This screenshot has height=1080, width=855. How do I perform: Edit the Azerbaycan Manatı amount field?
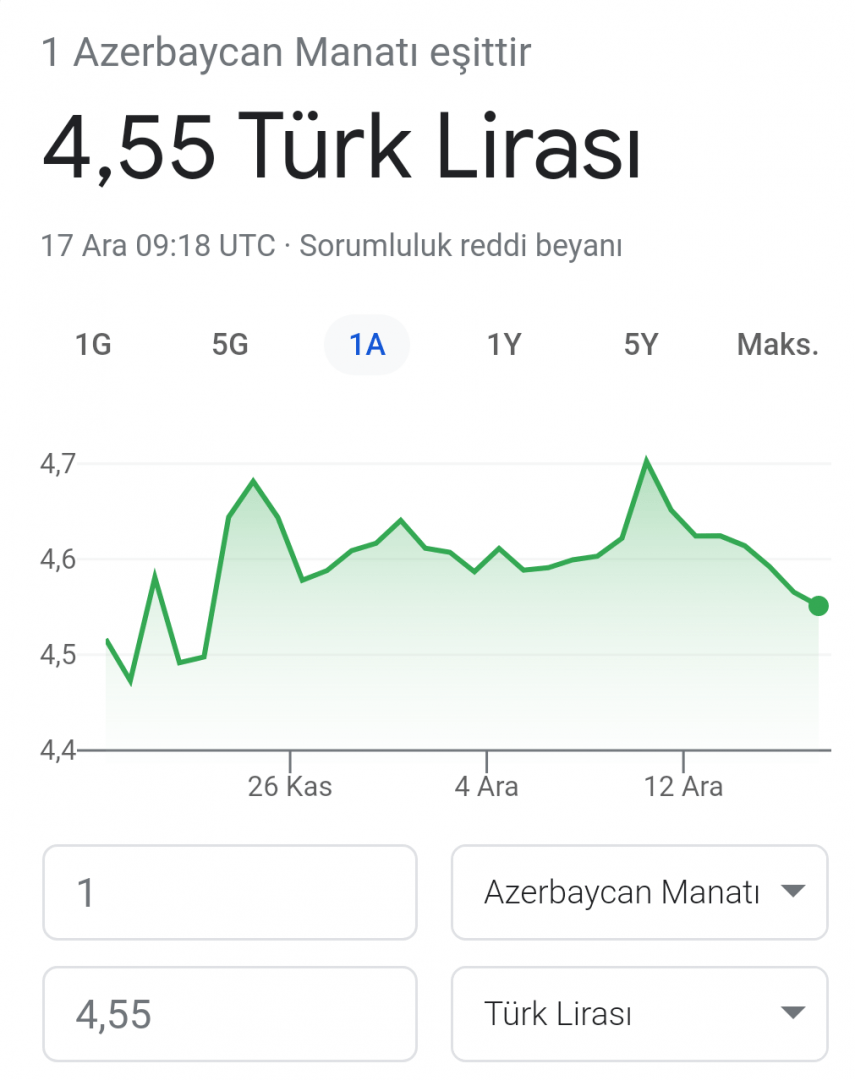coord(229,892)
